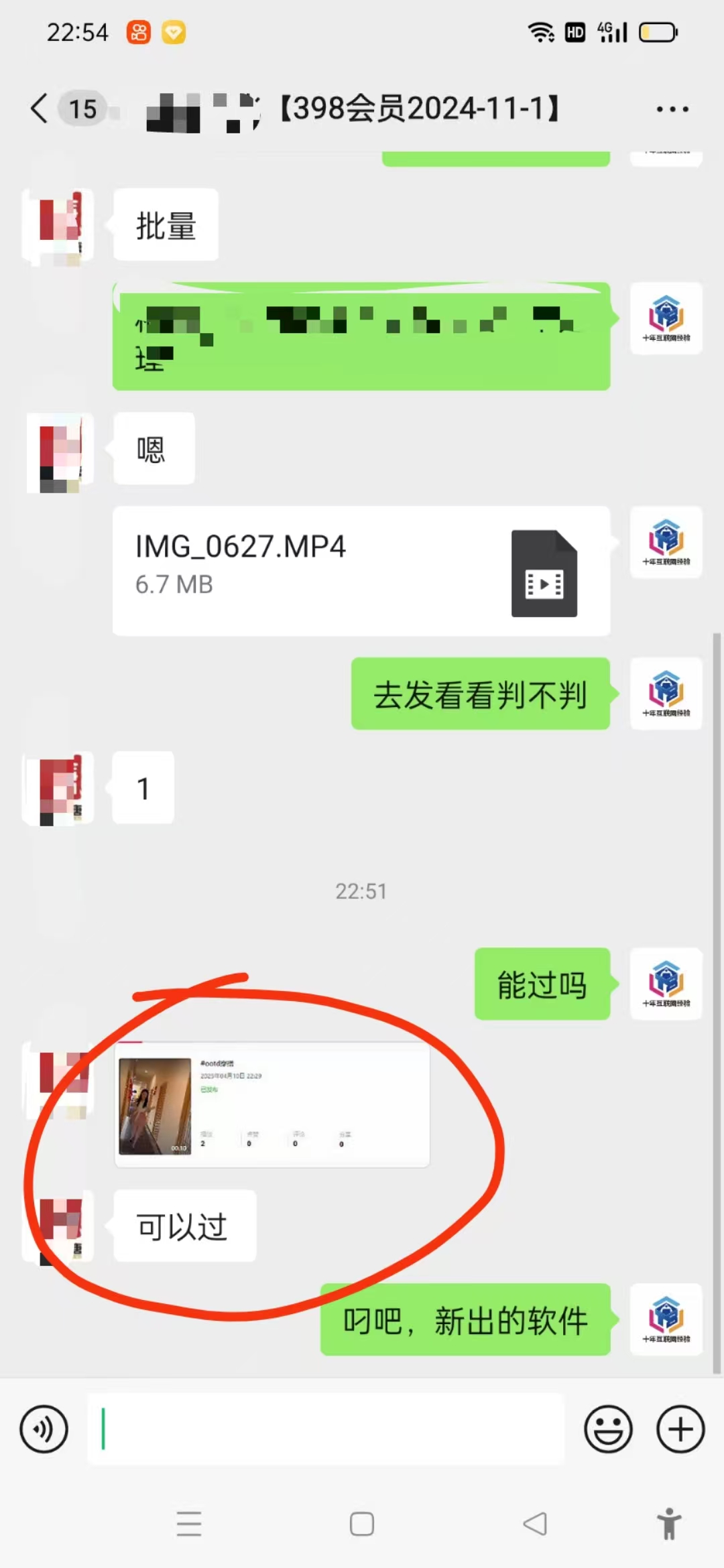Switch to voice message input
The width and height of the screenshot is (724, 1568).
[44, 1429]
